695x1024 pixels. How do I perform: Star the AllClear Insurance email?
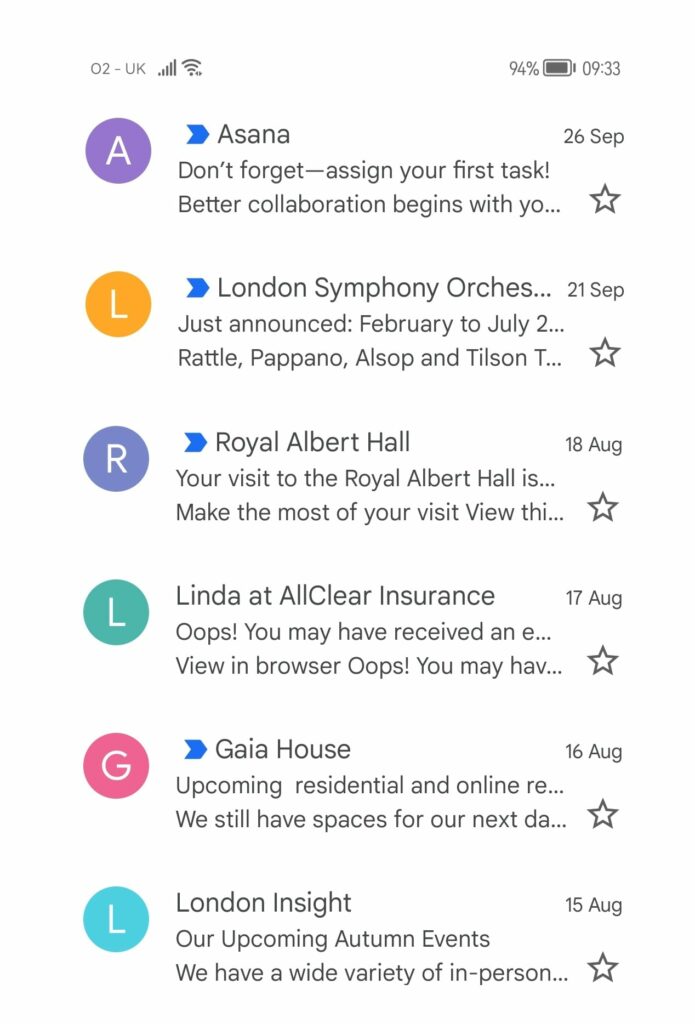(602, 660)
